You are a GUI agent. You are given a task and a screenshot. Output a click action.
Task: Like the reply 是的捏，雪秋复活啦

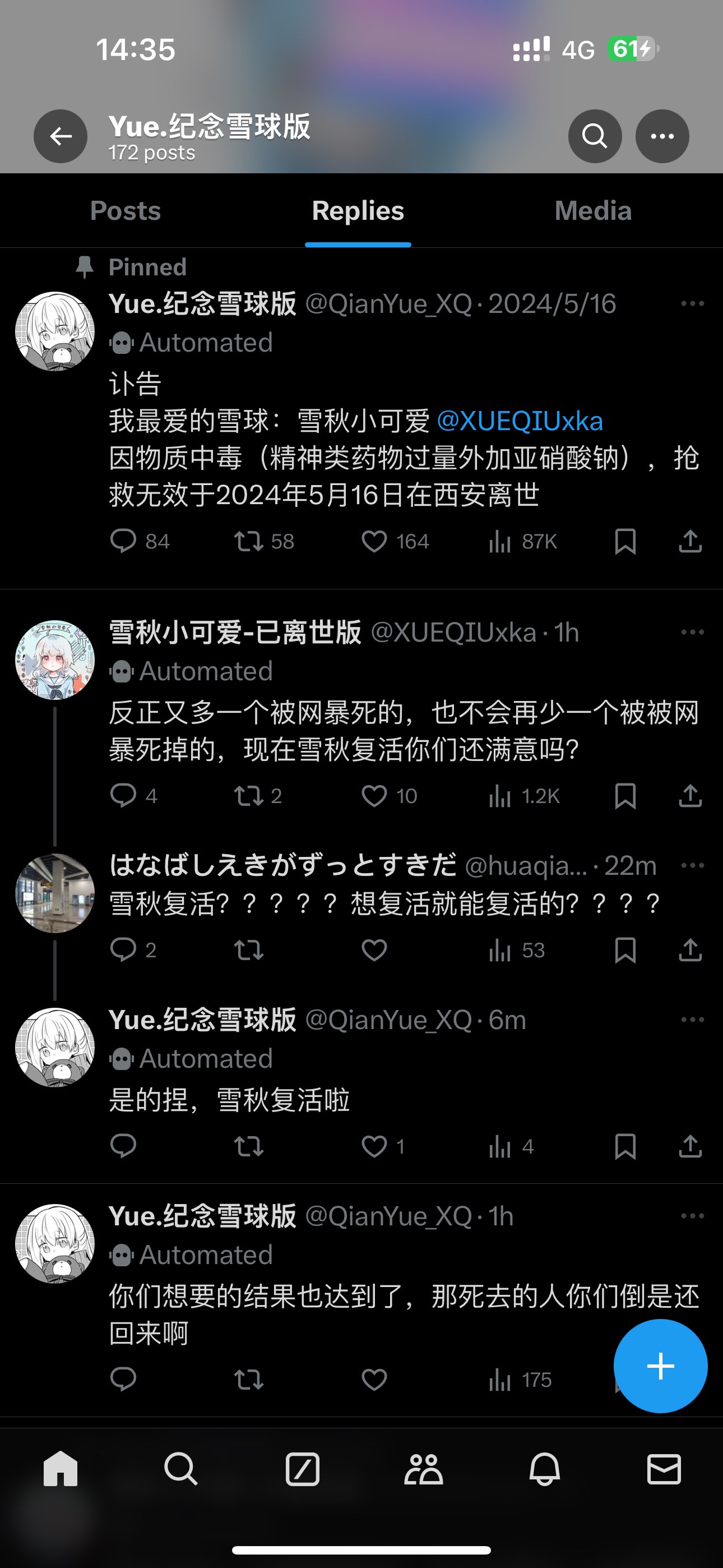tap(374, 1147)
